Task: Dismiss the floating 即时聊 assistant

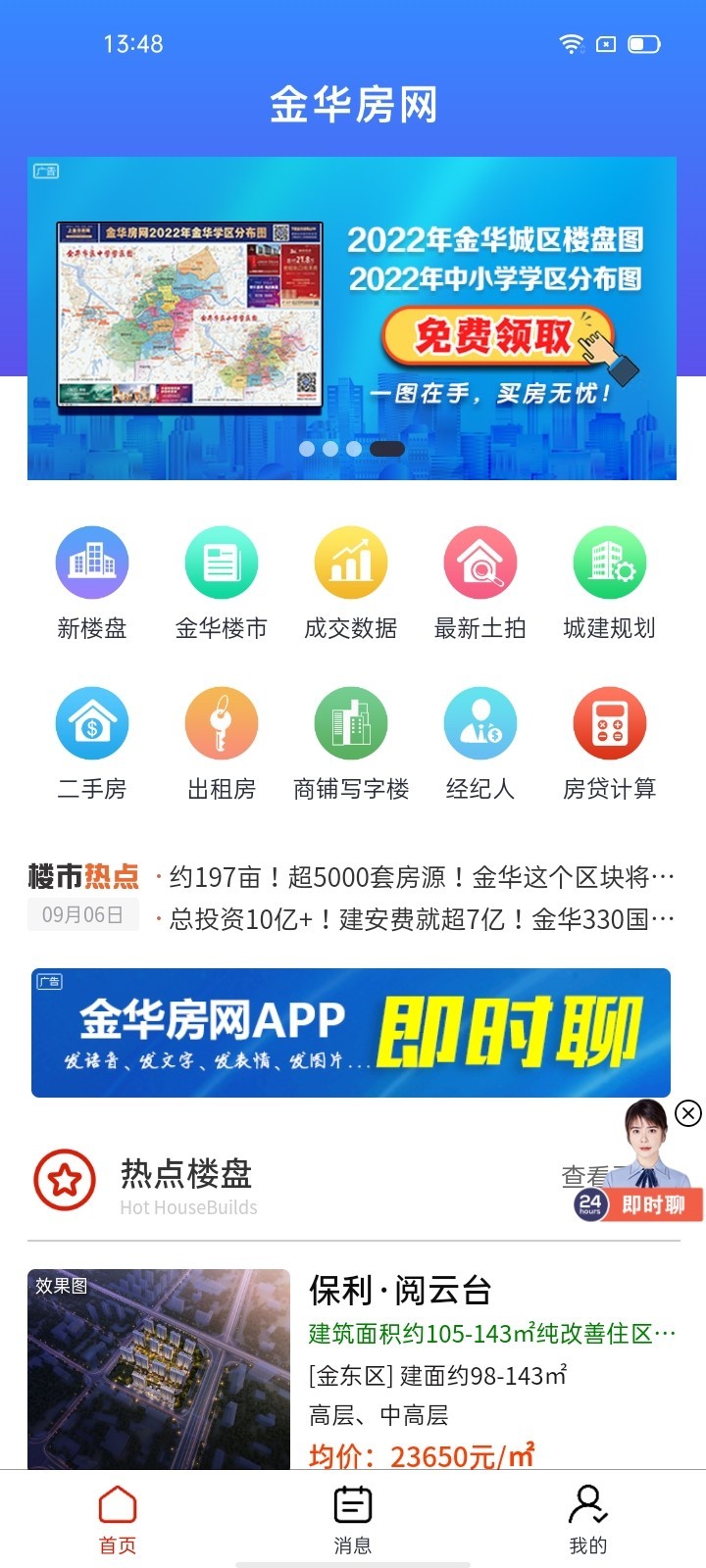Action: click(x=688, y=1113)
